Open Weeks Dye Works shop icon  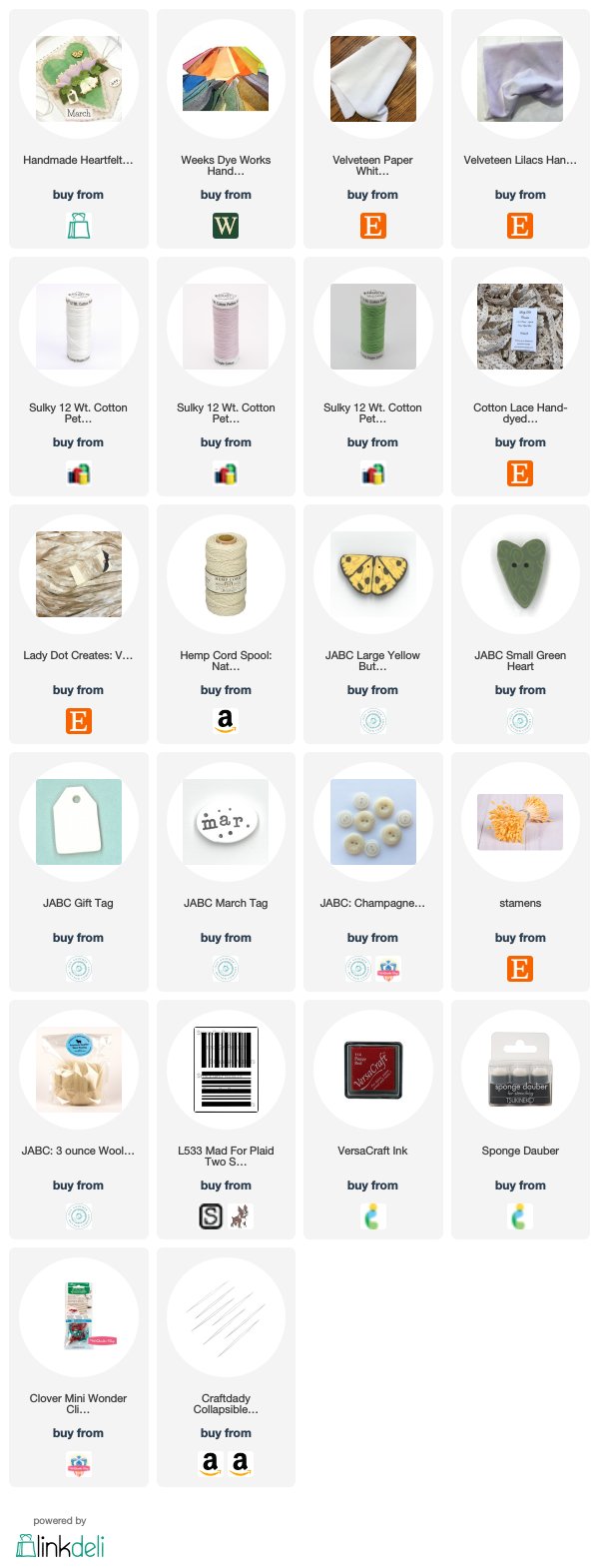(226, 226)
